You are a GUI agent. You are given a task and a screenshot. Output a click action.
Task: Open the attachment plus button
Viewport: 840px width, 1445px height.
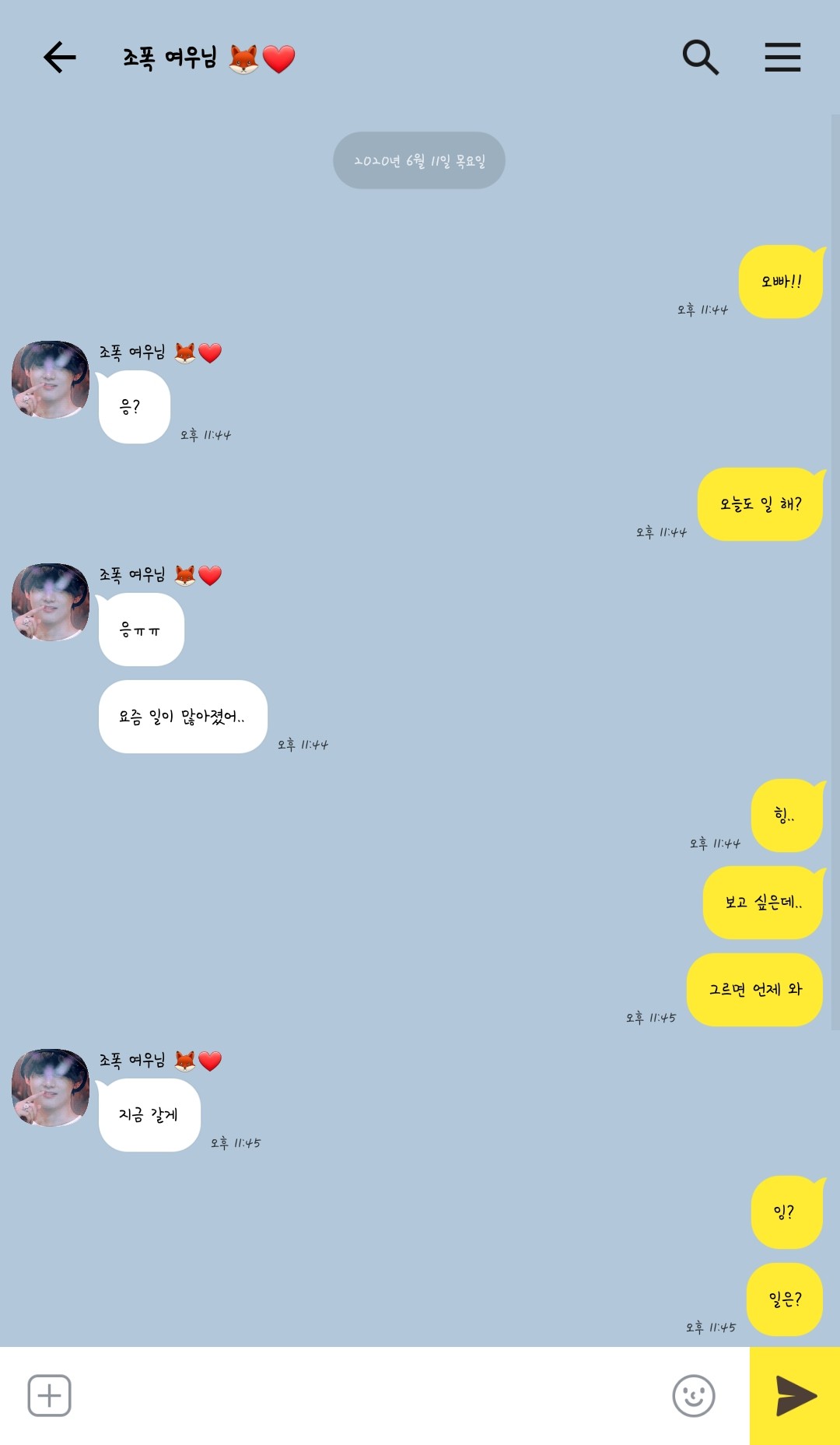pyautogui.click(x=50, y=1395)
